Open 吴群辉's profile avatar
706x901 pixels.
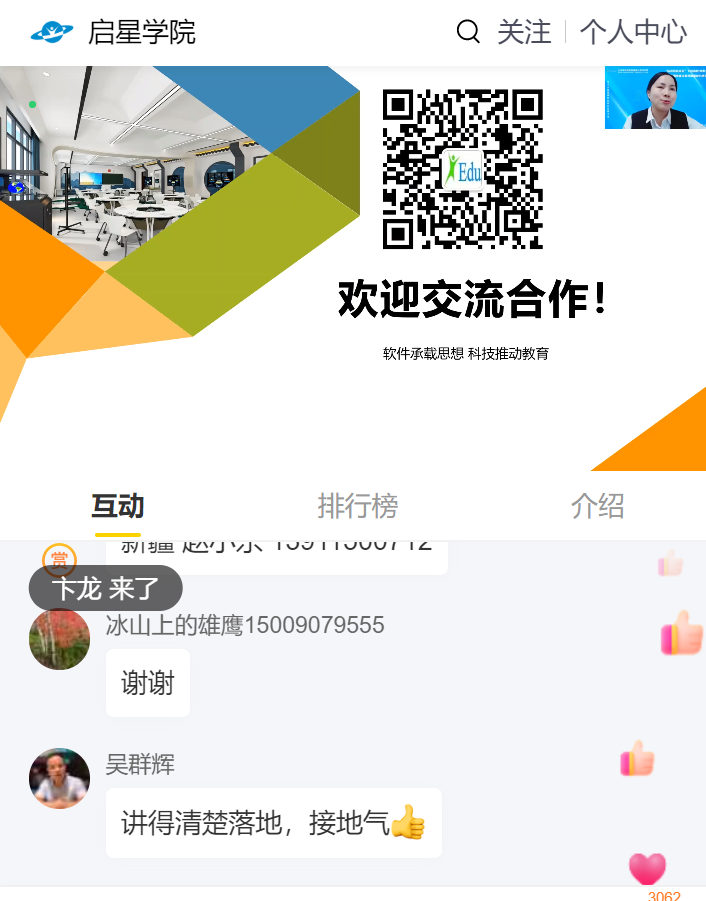point(59,778)
